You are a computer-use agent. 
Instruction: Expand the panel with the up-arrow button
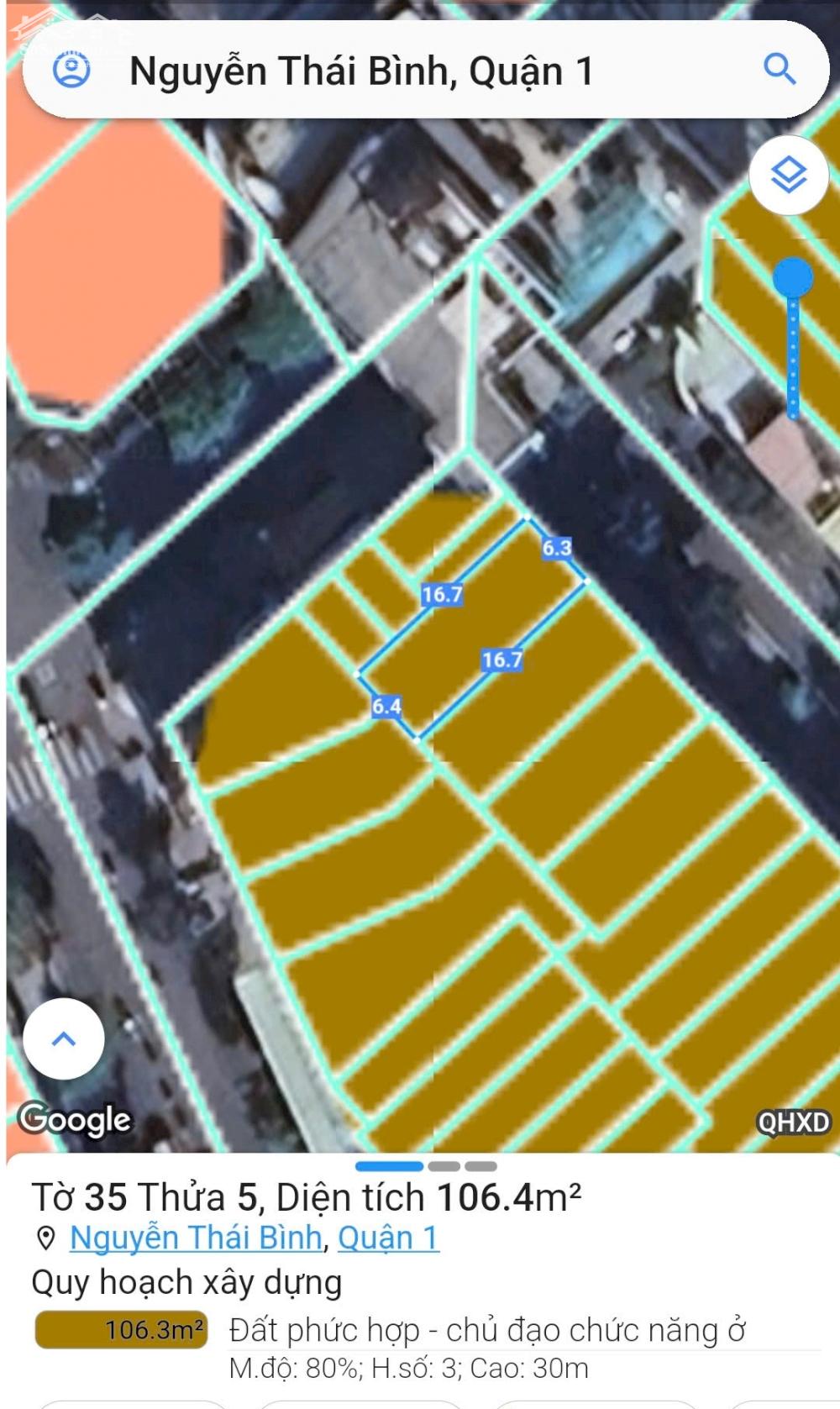coord(64,1038)
